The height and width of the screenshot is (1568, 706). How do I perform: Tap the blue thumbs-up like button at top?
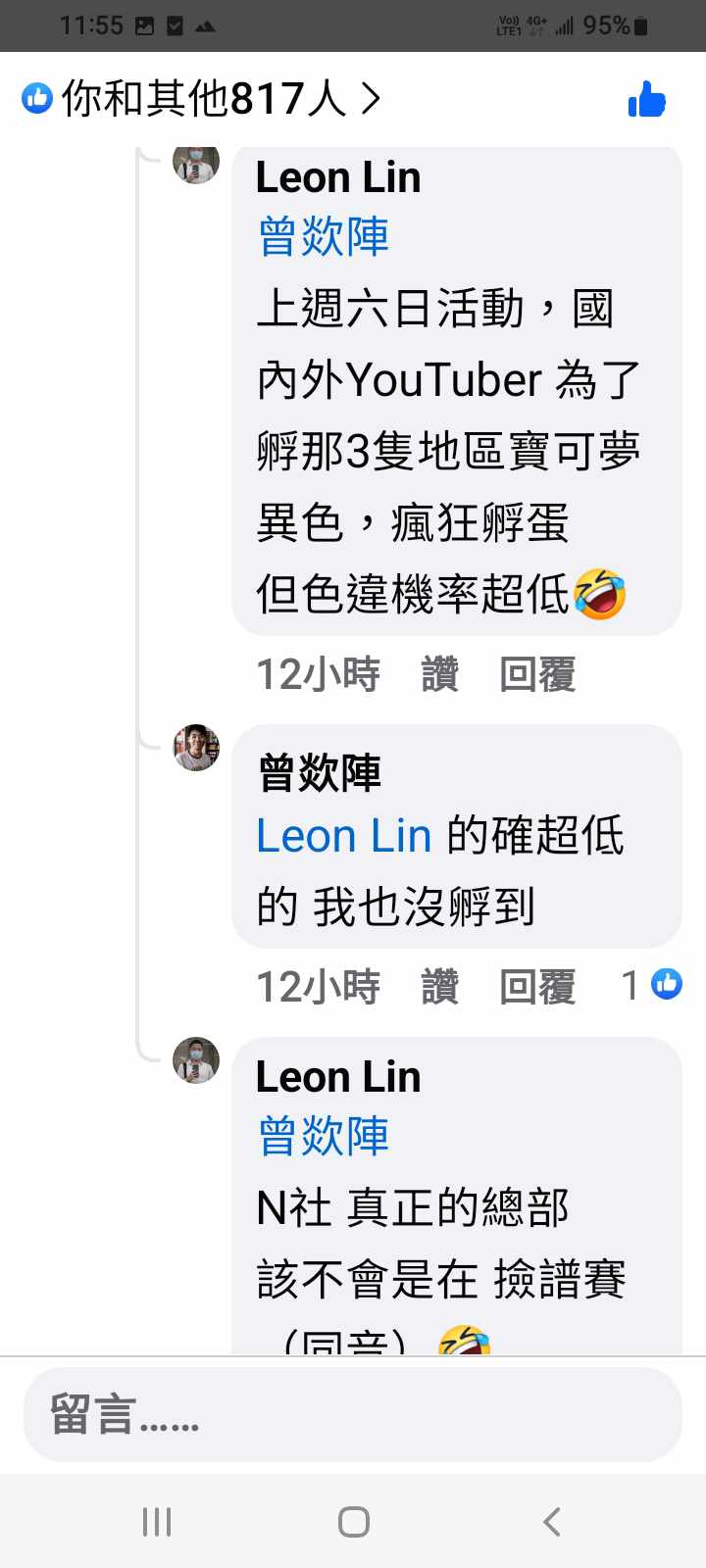(x=646, y=99)
